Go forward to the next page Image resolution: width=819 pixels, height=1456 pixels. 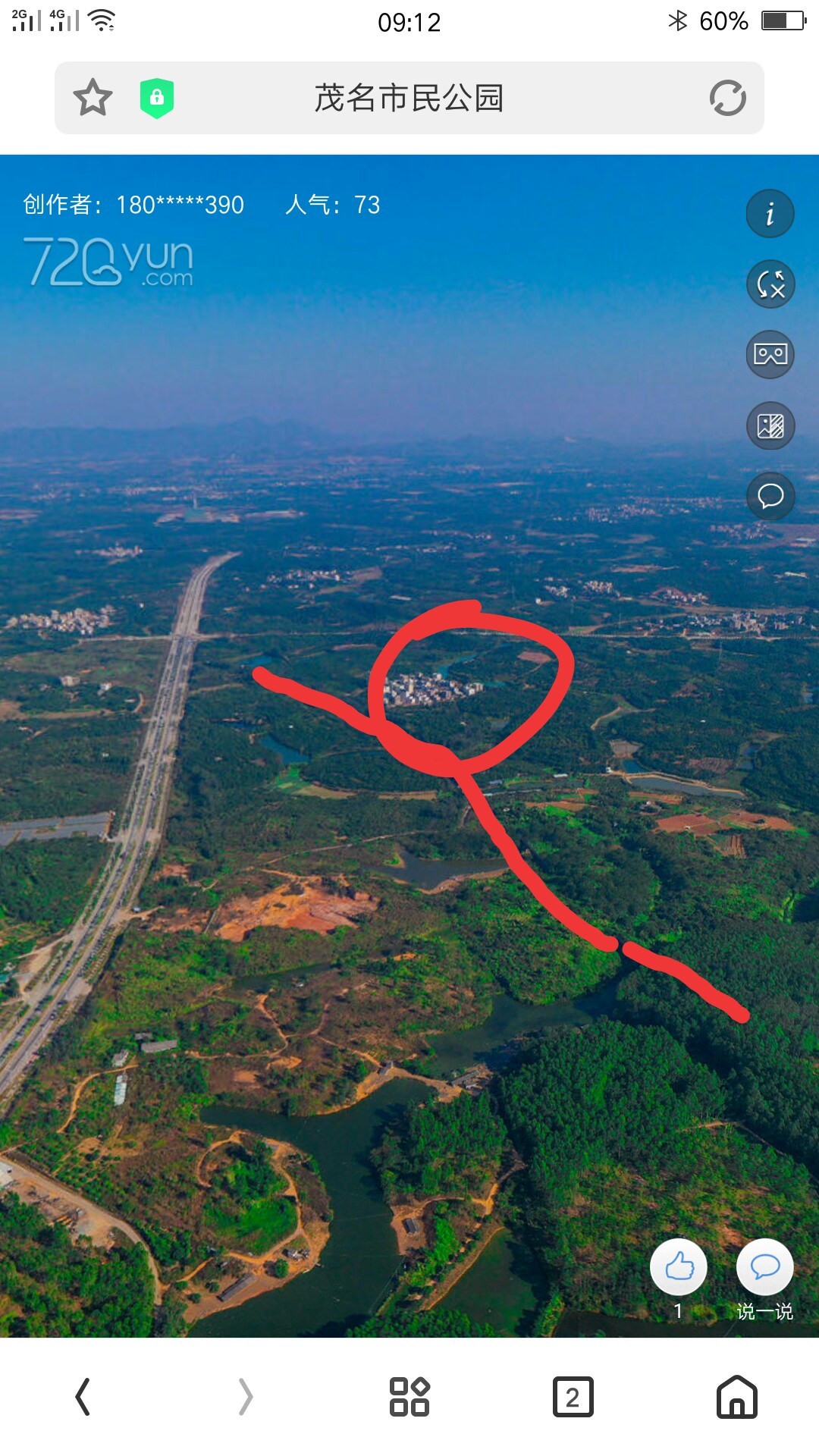246,1397
